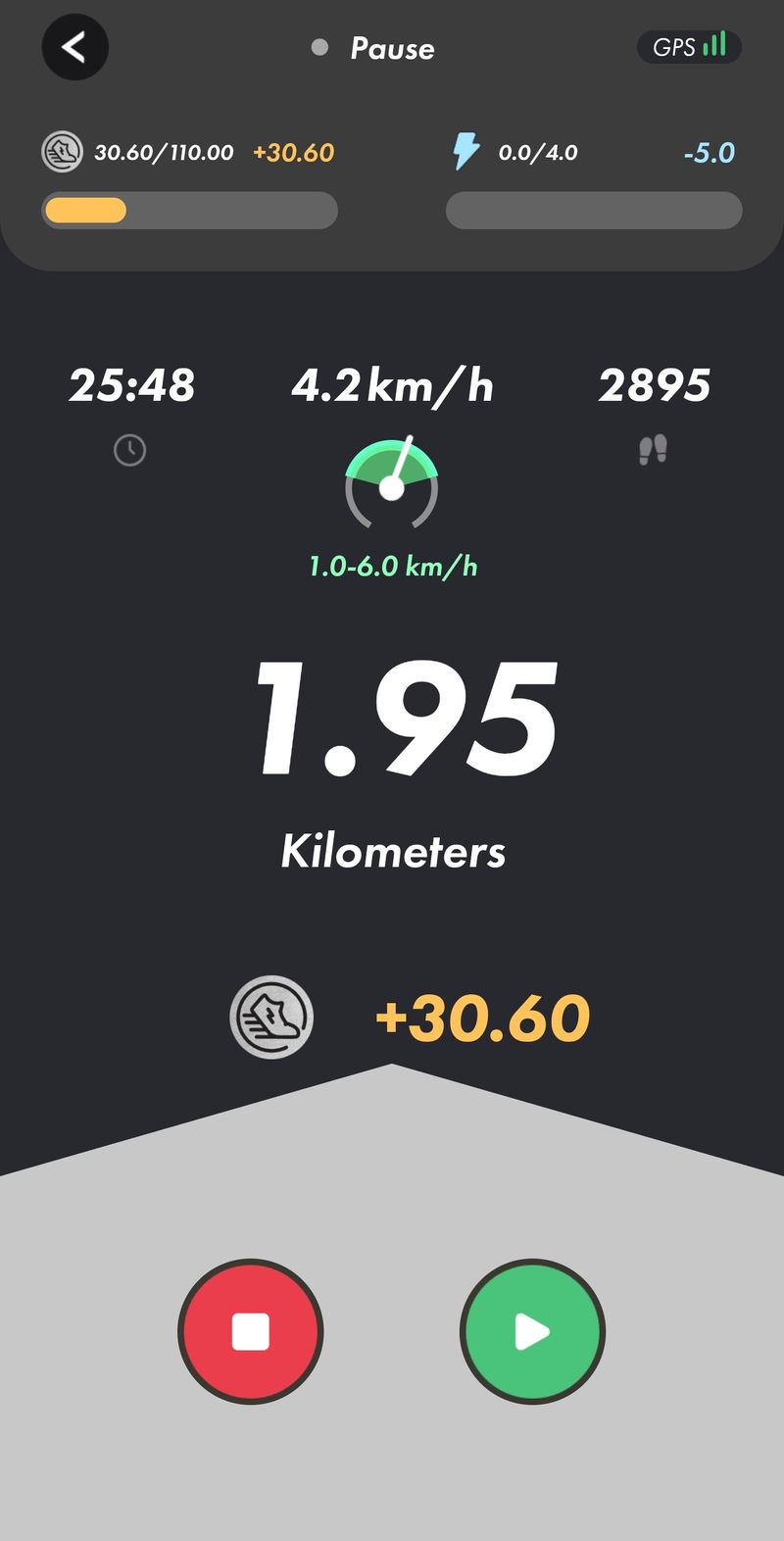Stop the paused workout
784x1541 pixels.
pyautogui.click(x=250, y=1331)
